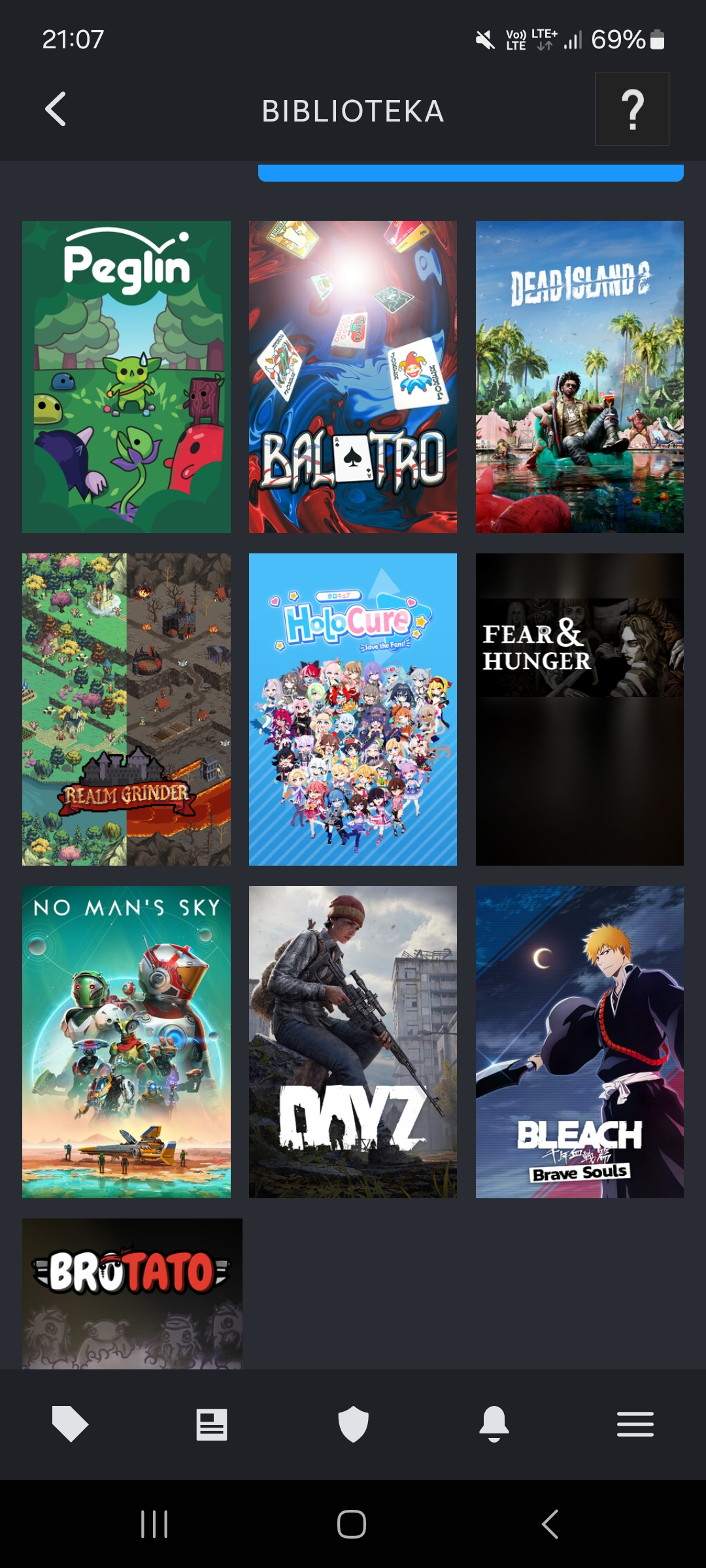Tap the system home button
This screenshot has width=706, height=1568.
(x=352, y=1524)
